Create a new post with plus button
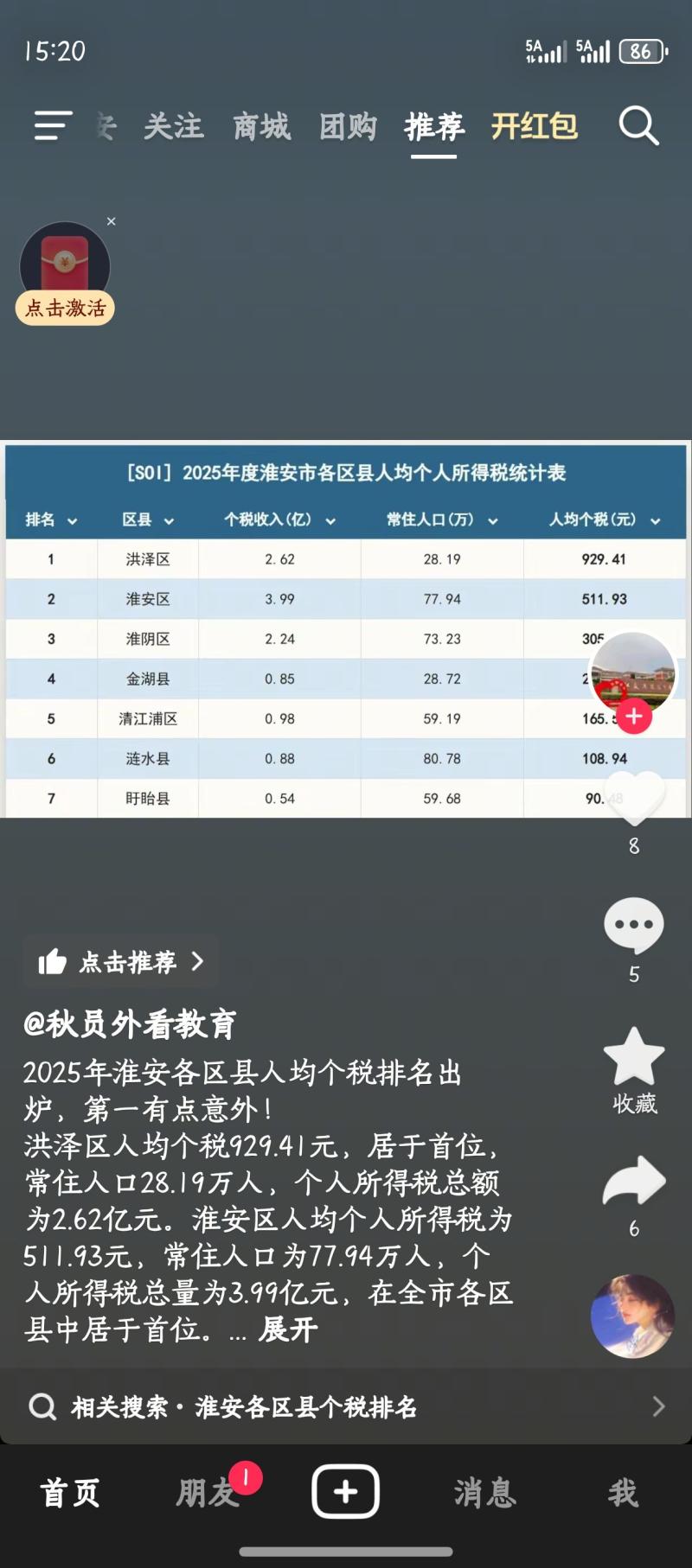 click(346, 1491)
